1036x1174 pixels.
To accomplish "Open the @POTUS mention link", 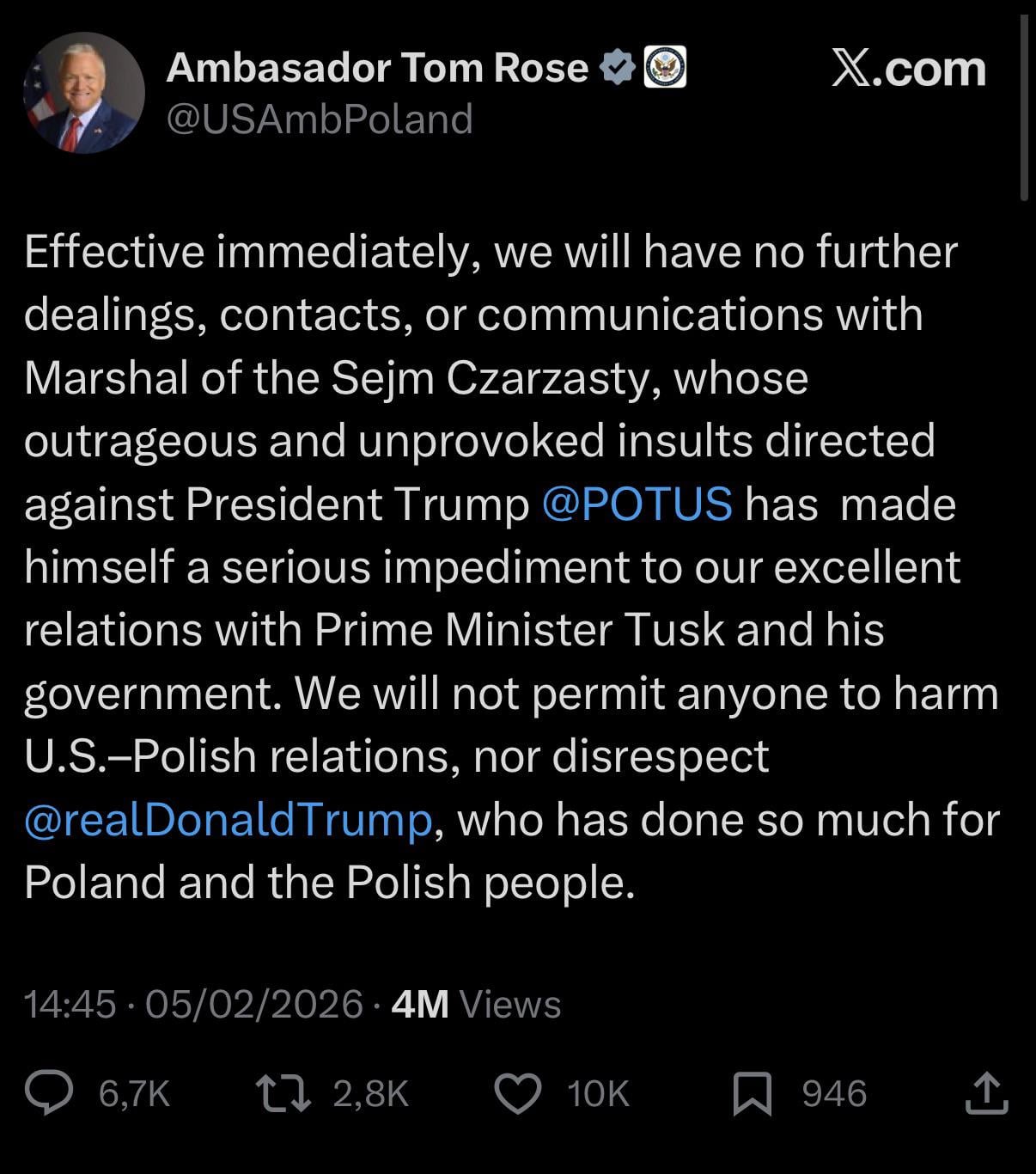I will coord(637,504).
